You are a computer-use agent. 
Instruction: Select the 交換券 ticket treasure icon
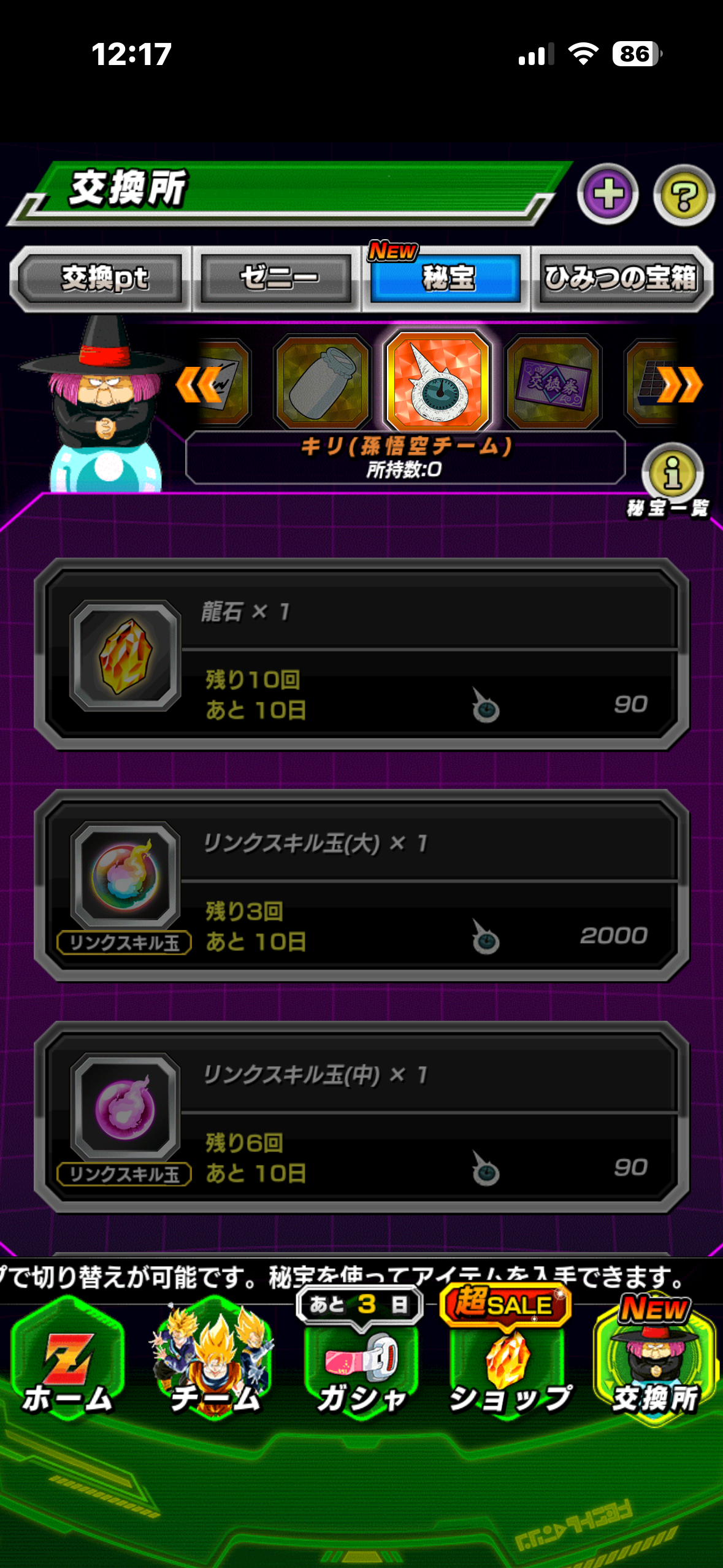[553, 382]
